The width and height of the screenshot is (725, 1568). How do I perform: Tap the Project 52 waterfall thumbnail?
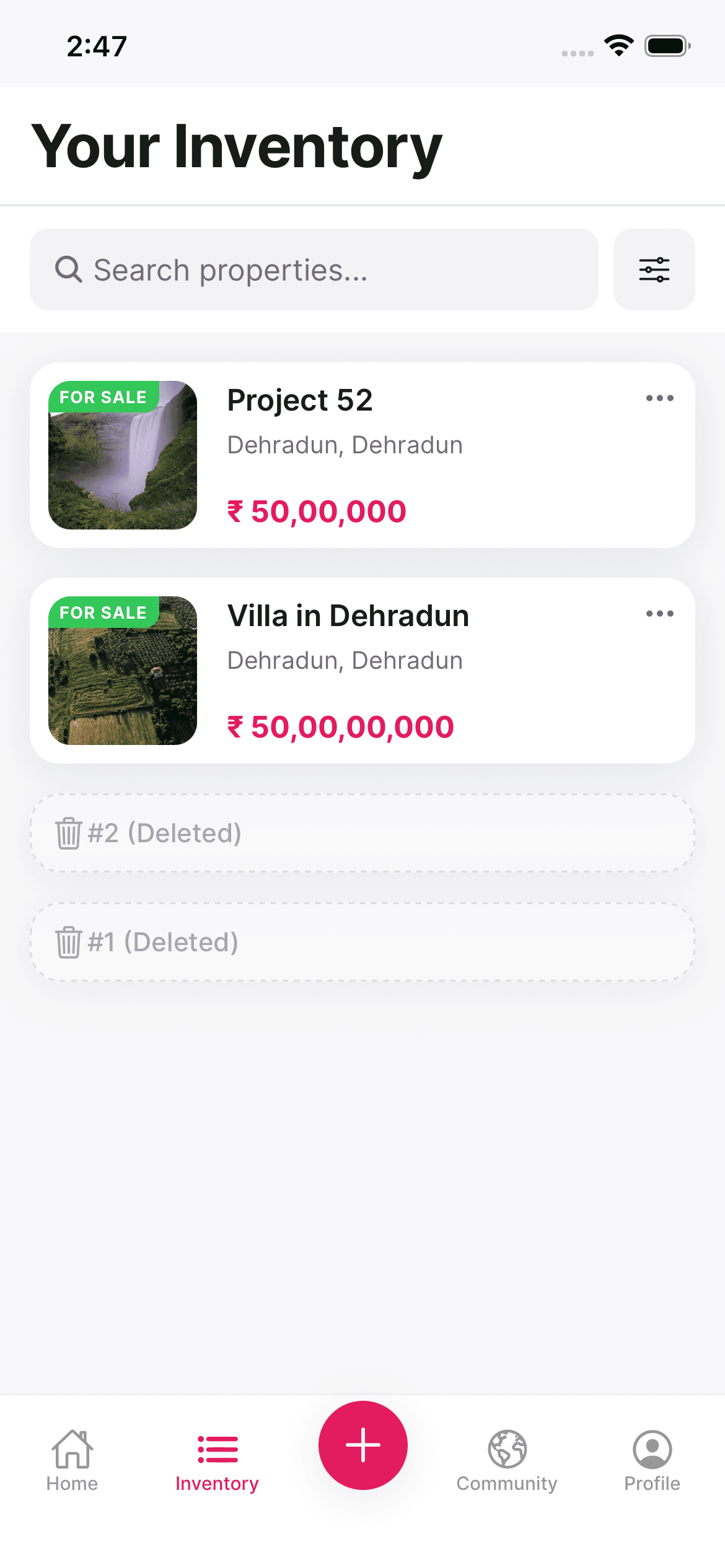point(122,455)
